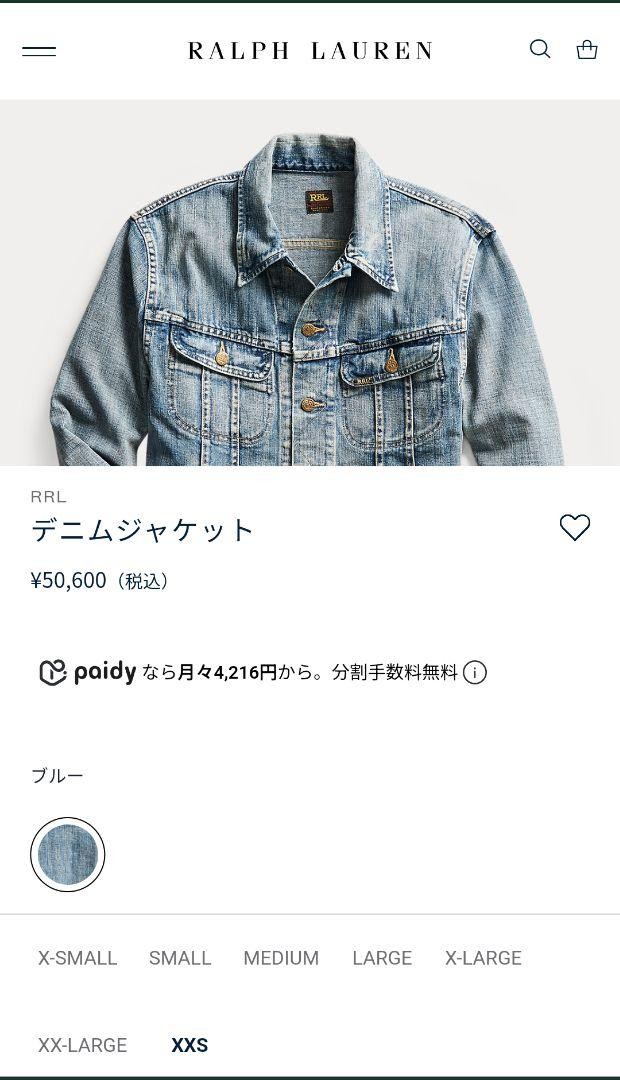Image resolution: width=620 pixels, height=1080 pixels.
Task: Choose size XXS
Action: click(189, 1045)
